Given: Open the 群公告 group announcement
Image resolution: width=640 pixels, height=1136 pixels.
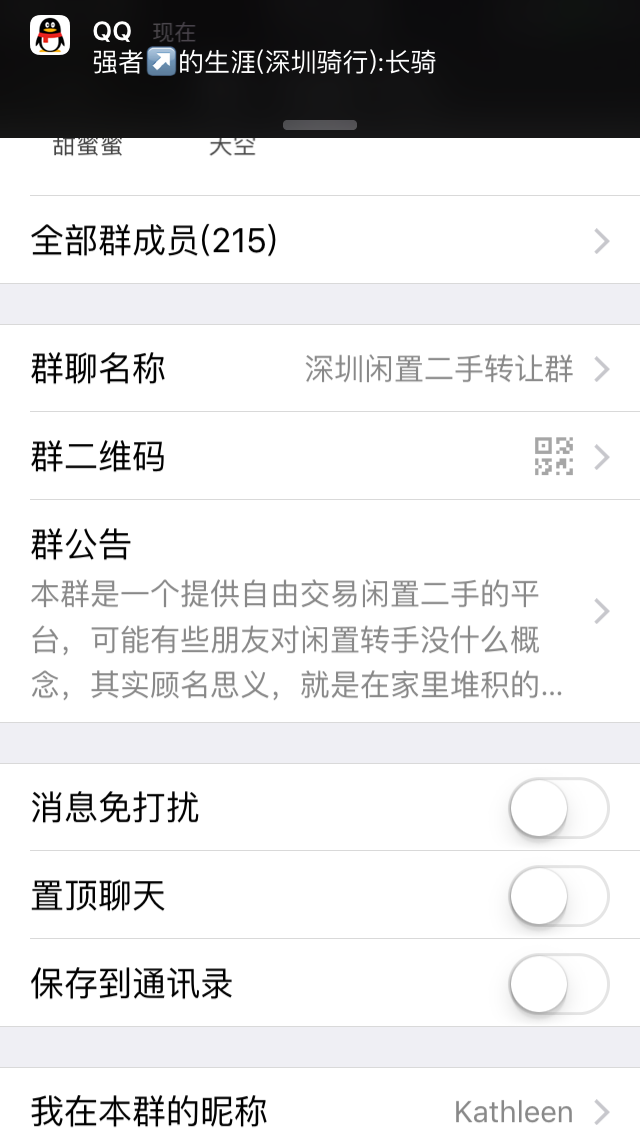Looking at the screenshot, I should tap(320, 611).
